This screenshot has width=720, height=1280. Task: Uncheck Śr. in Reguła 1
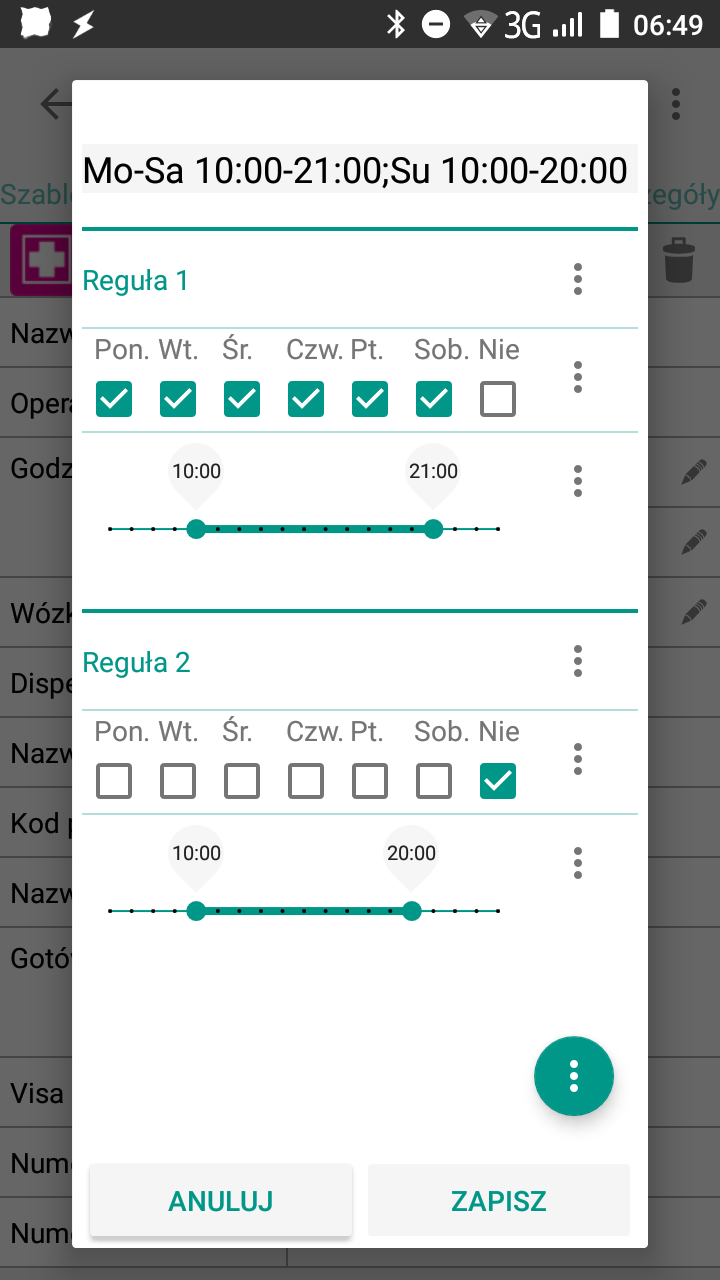click(242, 399)
